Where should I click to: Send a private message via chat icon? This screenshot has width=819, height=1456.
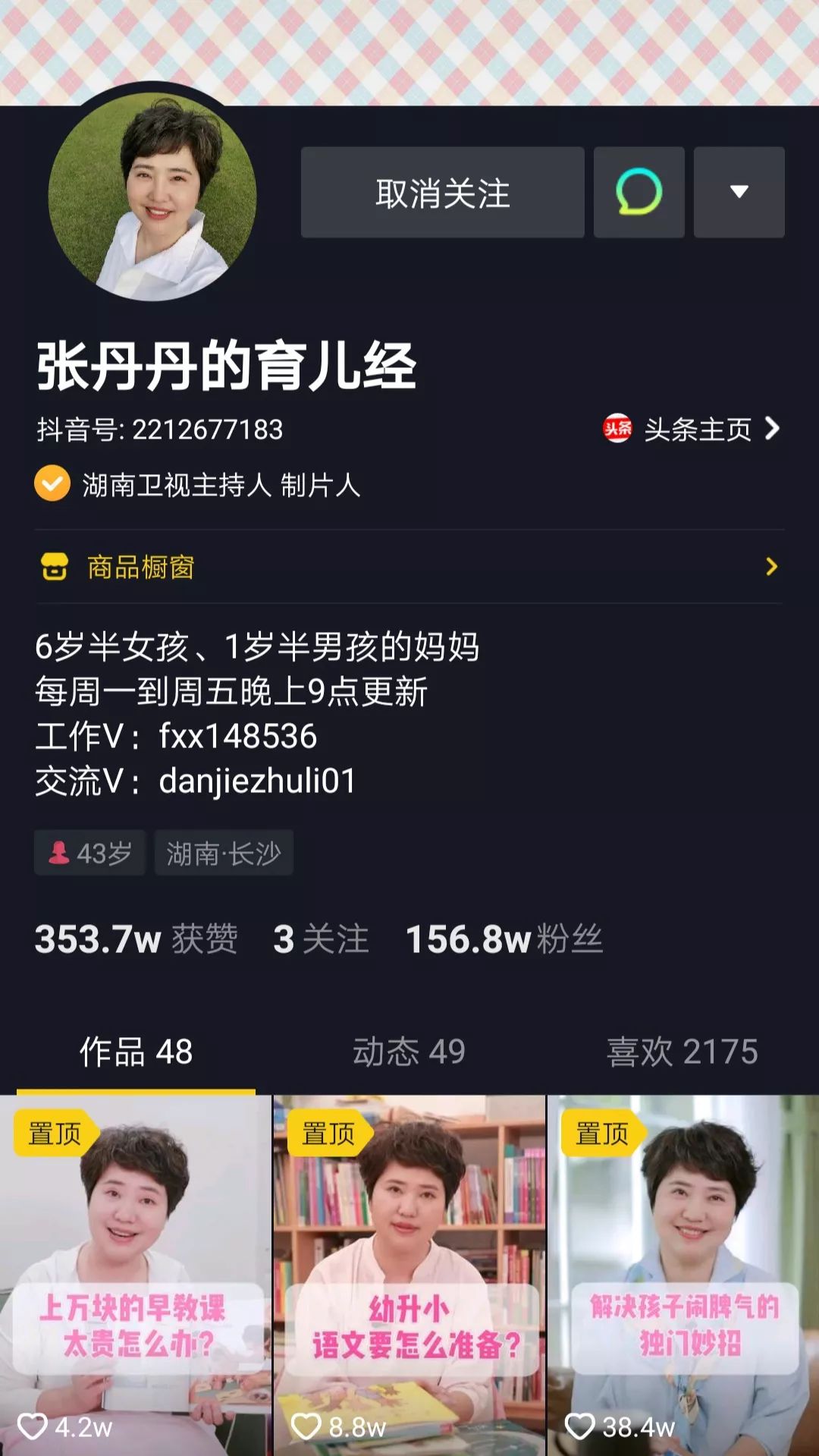click(x=639, y=193)
